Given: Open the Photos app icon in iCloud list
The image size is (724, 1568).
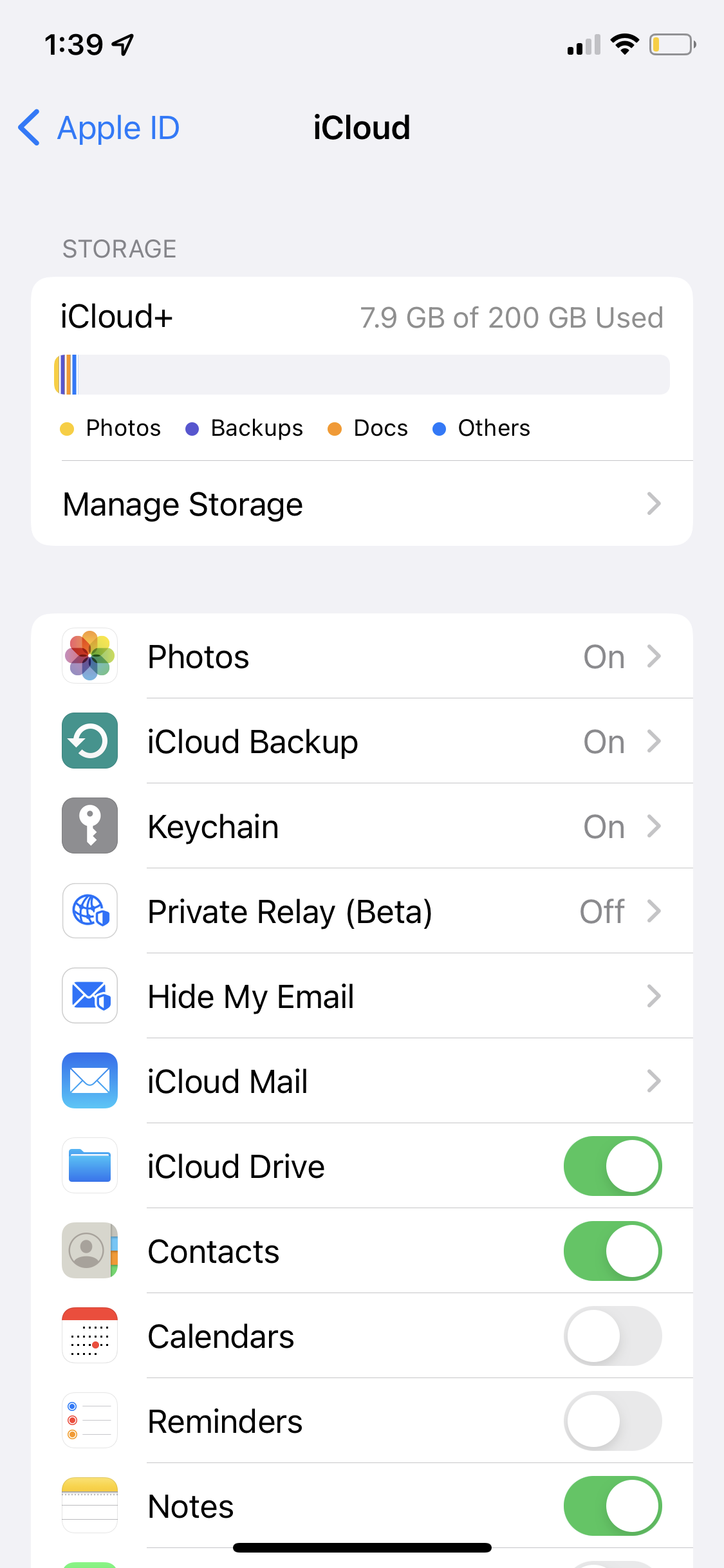Looking at the screenshot, I should tap(89, 656).
